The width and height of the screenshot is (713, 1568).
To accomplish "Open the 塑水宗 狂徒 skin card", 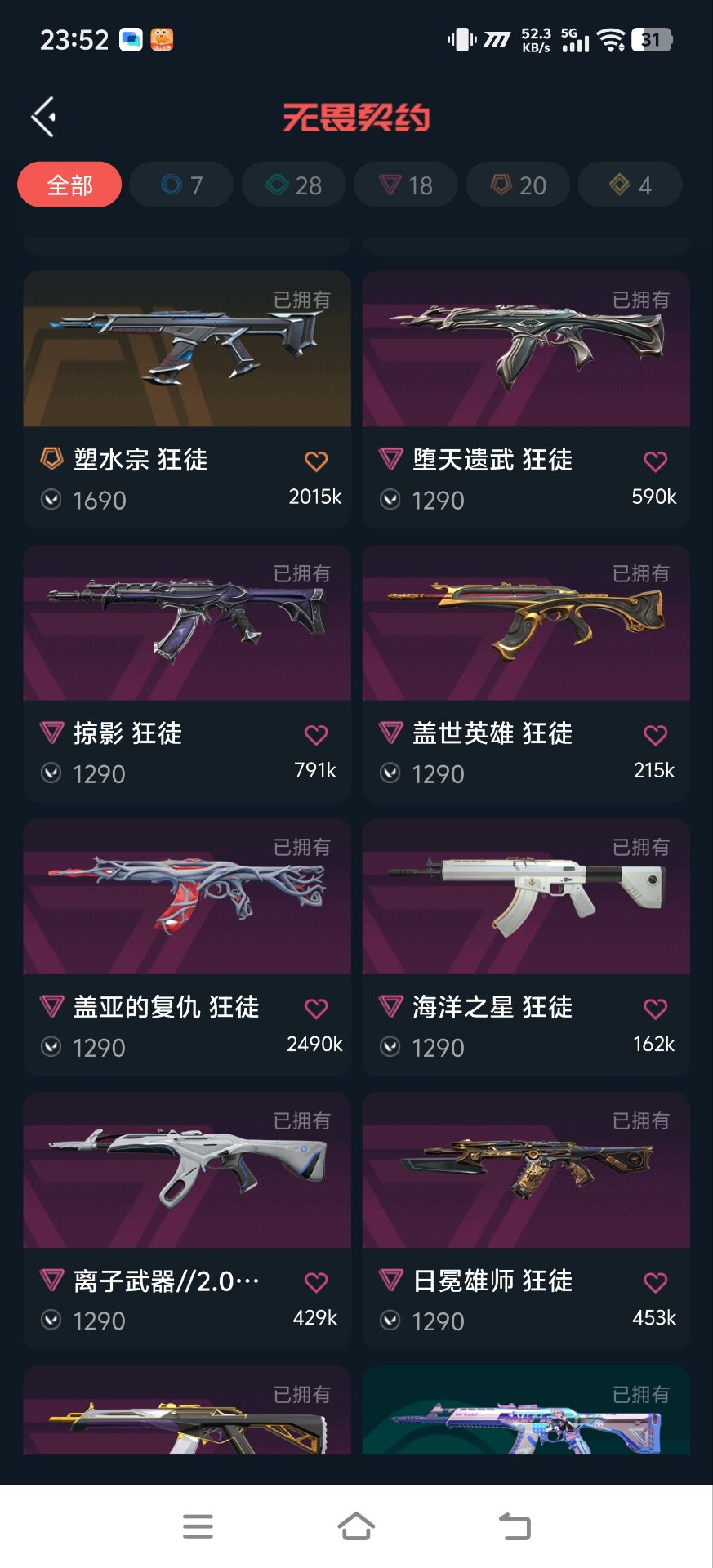I will coord(187,350).
